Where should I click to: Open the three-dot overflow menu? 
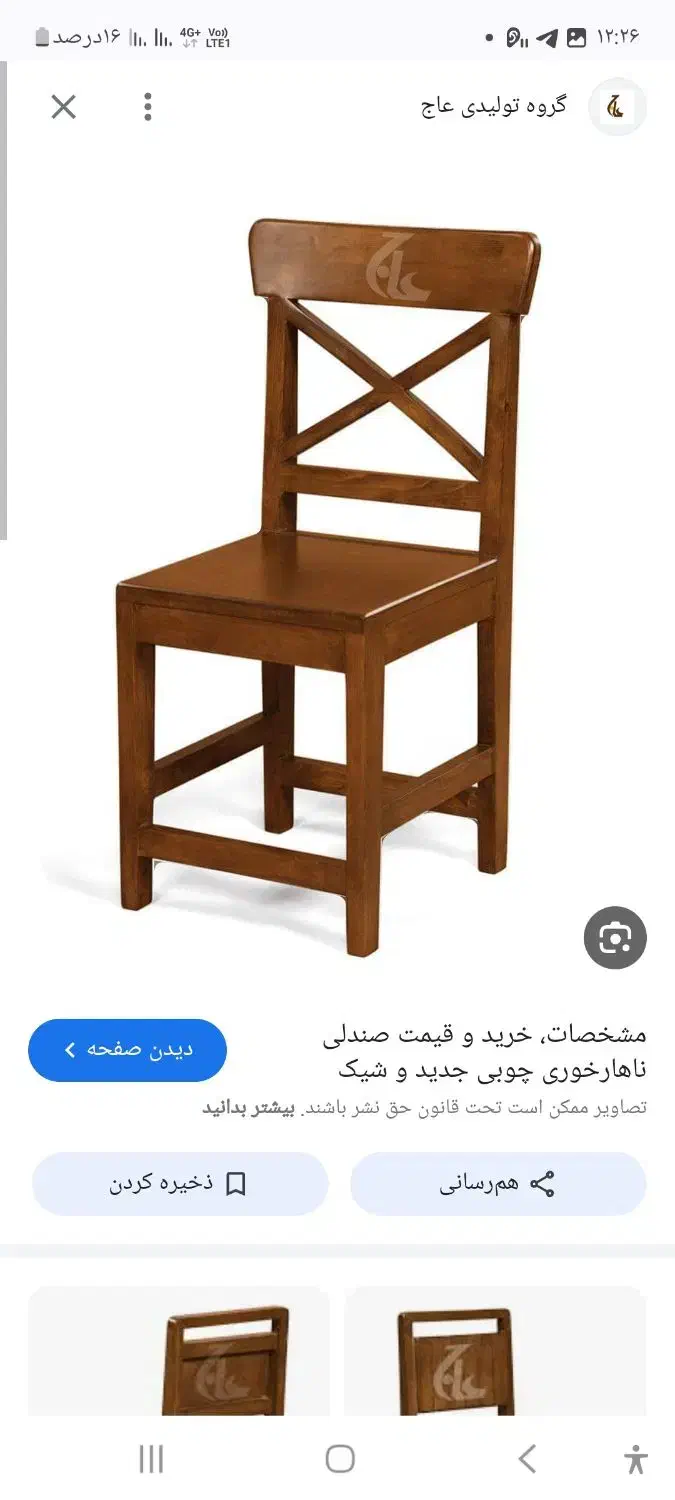point(148,107)
